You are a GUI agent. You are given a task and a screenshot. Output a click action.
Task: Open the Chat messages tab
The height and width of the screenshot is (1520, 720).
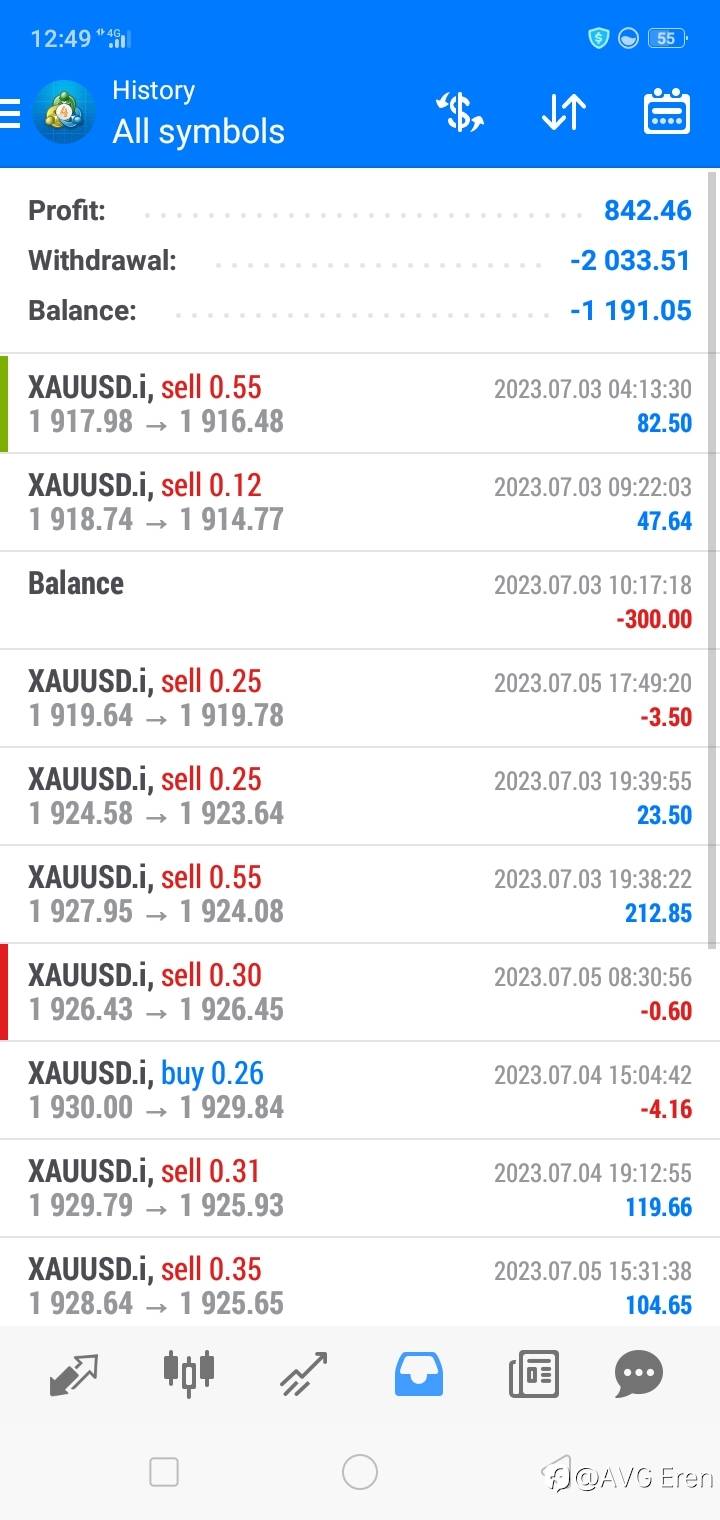639,1374
